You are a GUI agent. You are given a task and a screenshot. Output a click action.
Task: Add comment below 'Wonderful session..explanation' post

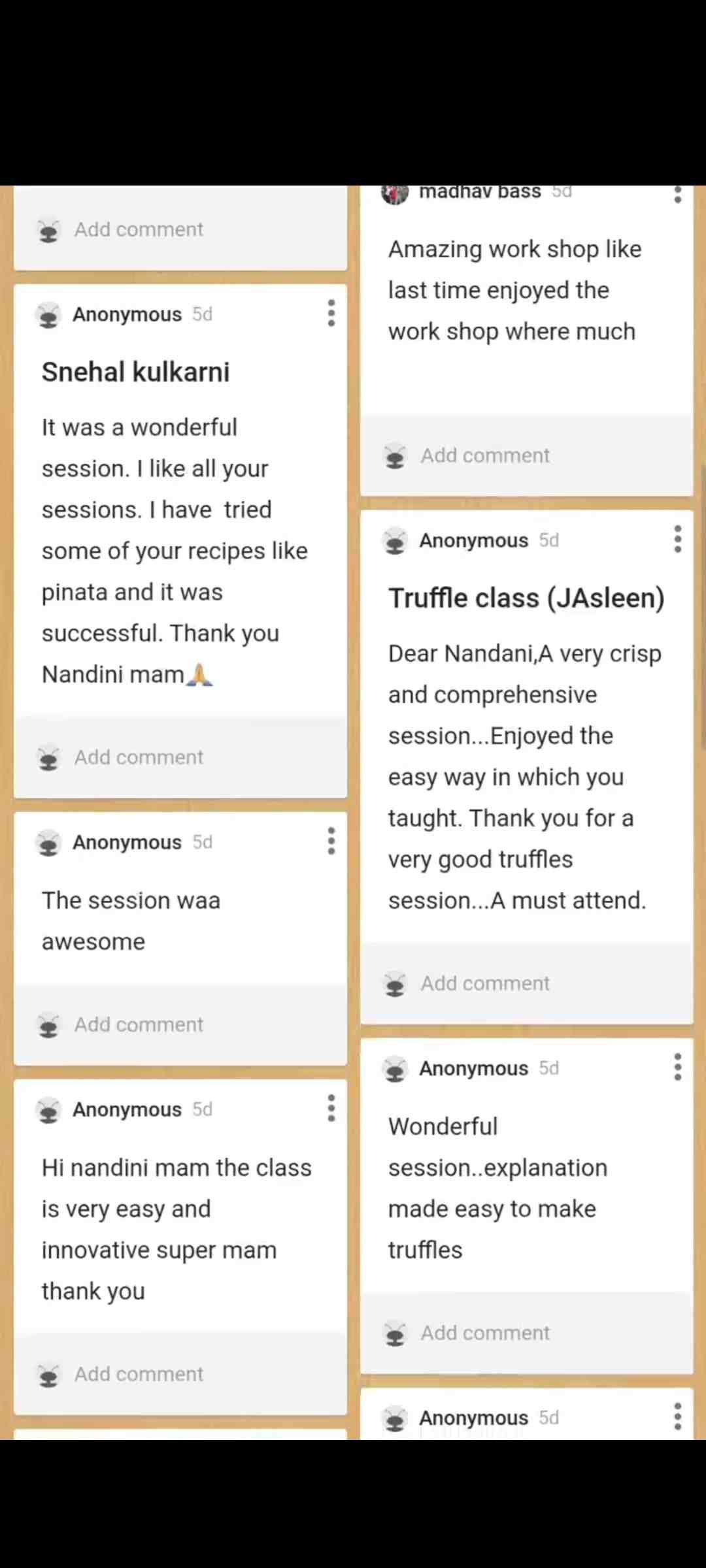click(x=485, y=1333)
